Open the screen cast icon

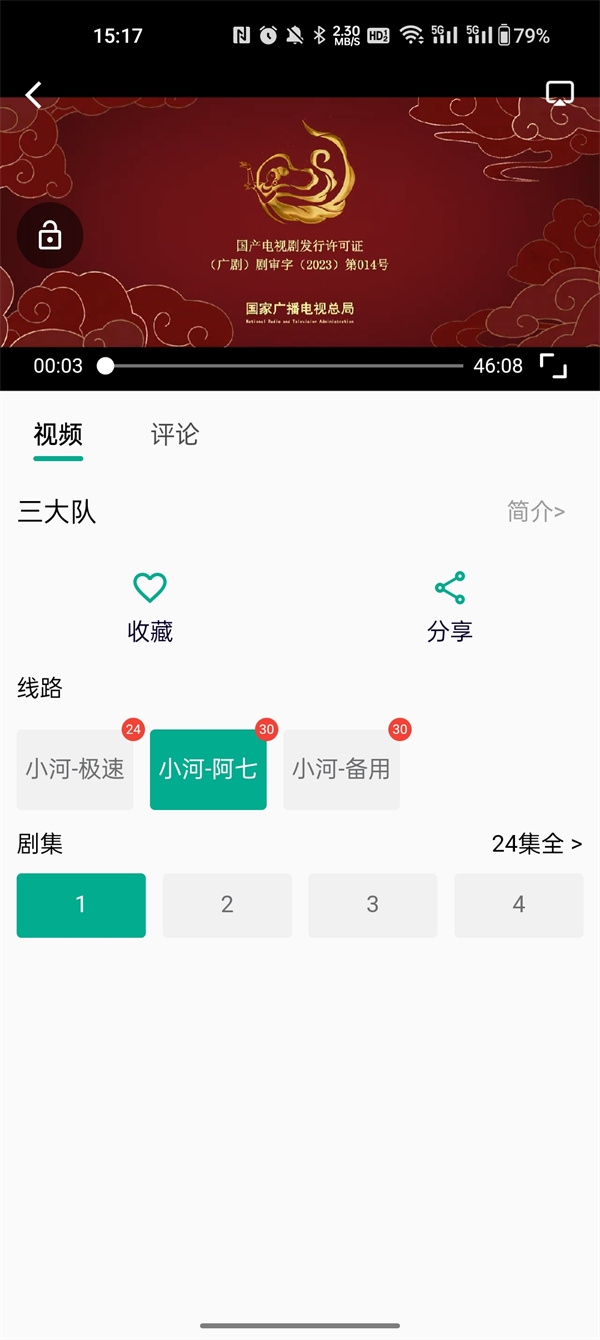click(x=559, y=94)
